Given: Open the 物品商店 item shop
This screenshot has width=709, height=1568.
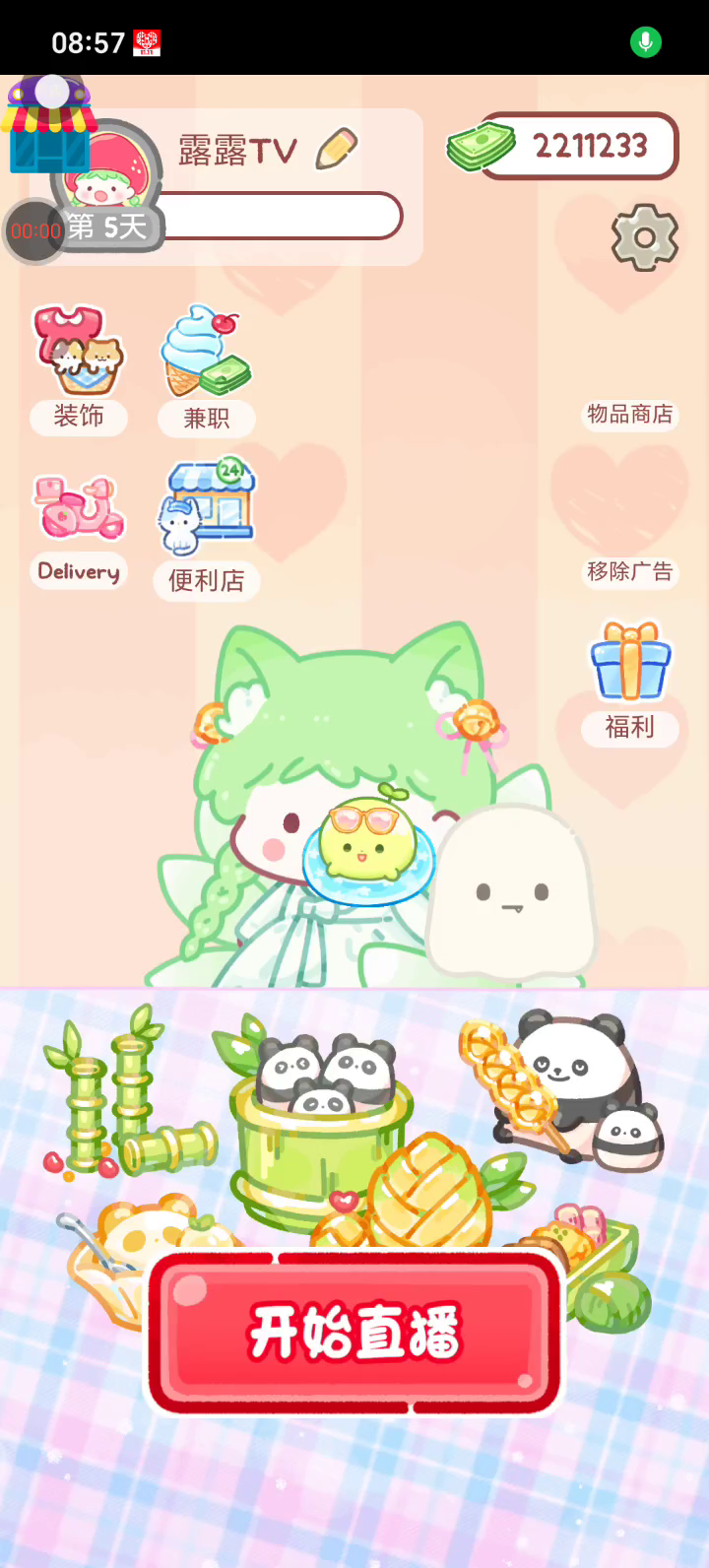Looking at the screenshot, I should click(629, 414).
